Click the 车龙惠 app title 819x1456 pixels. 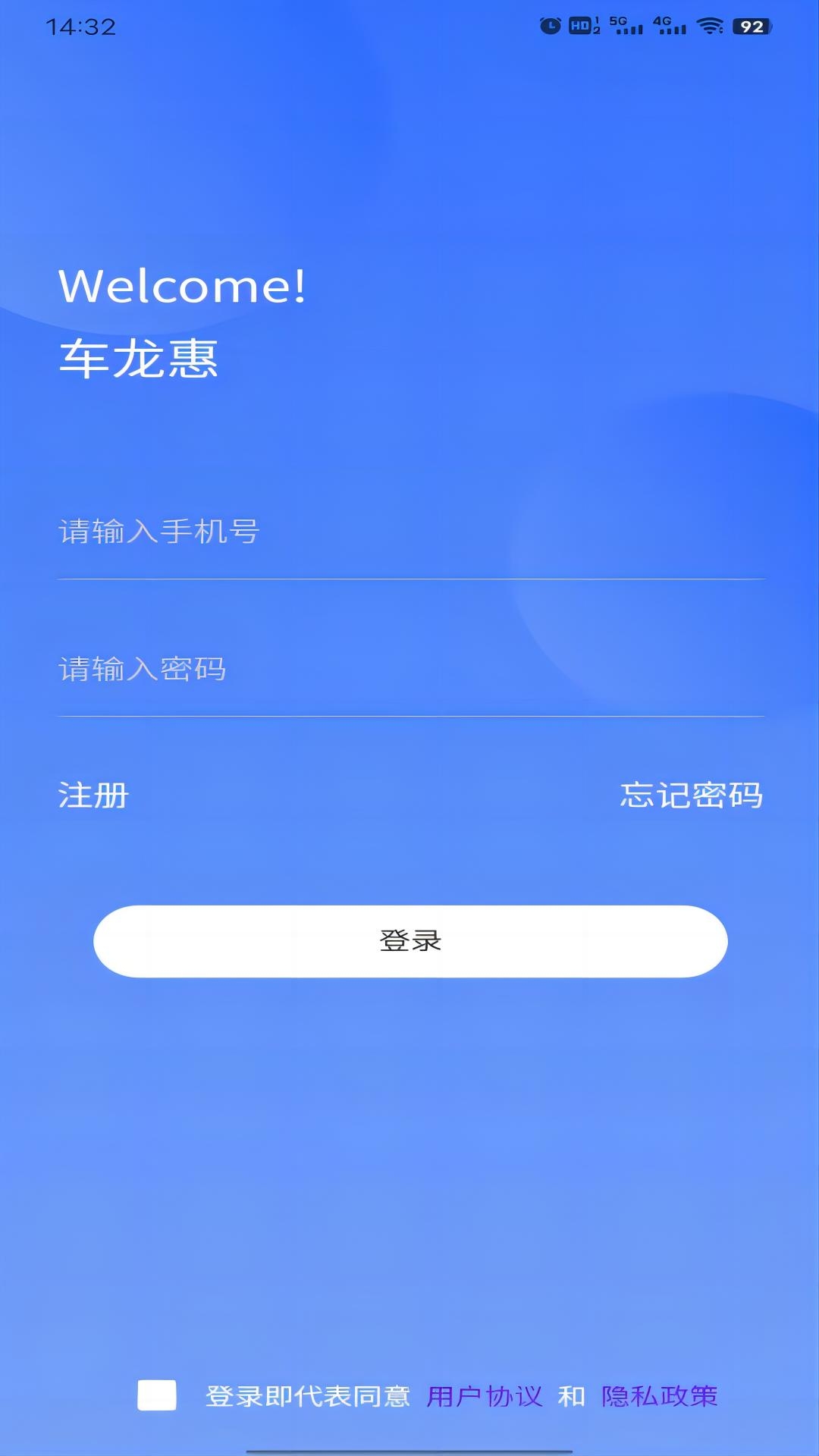coord(139,358)
